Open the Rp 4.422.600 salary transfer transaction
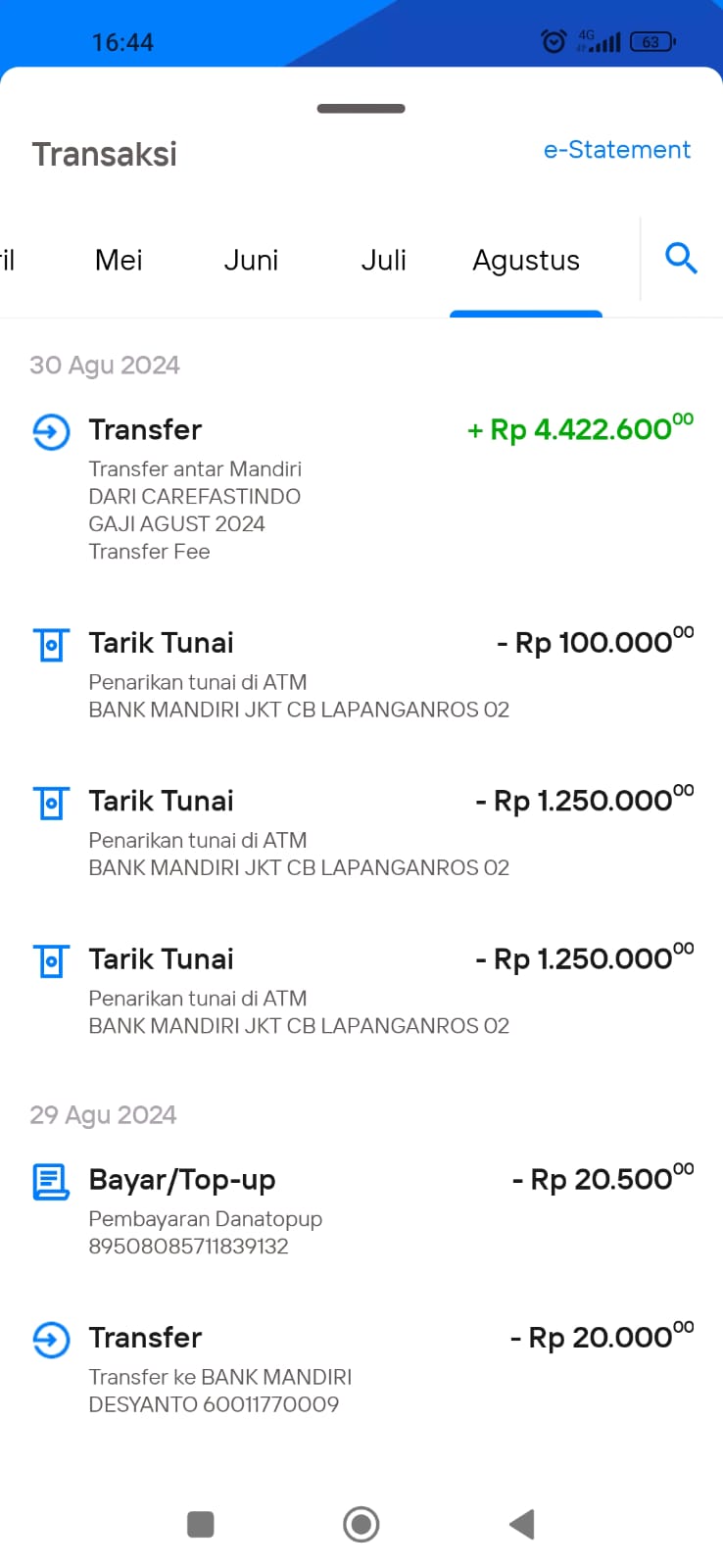The width and height of the screenshot is (723, 1568). tap(361, 488)
